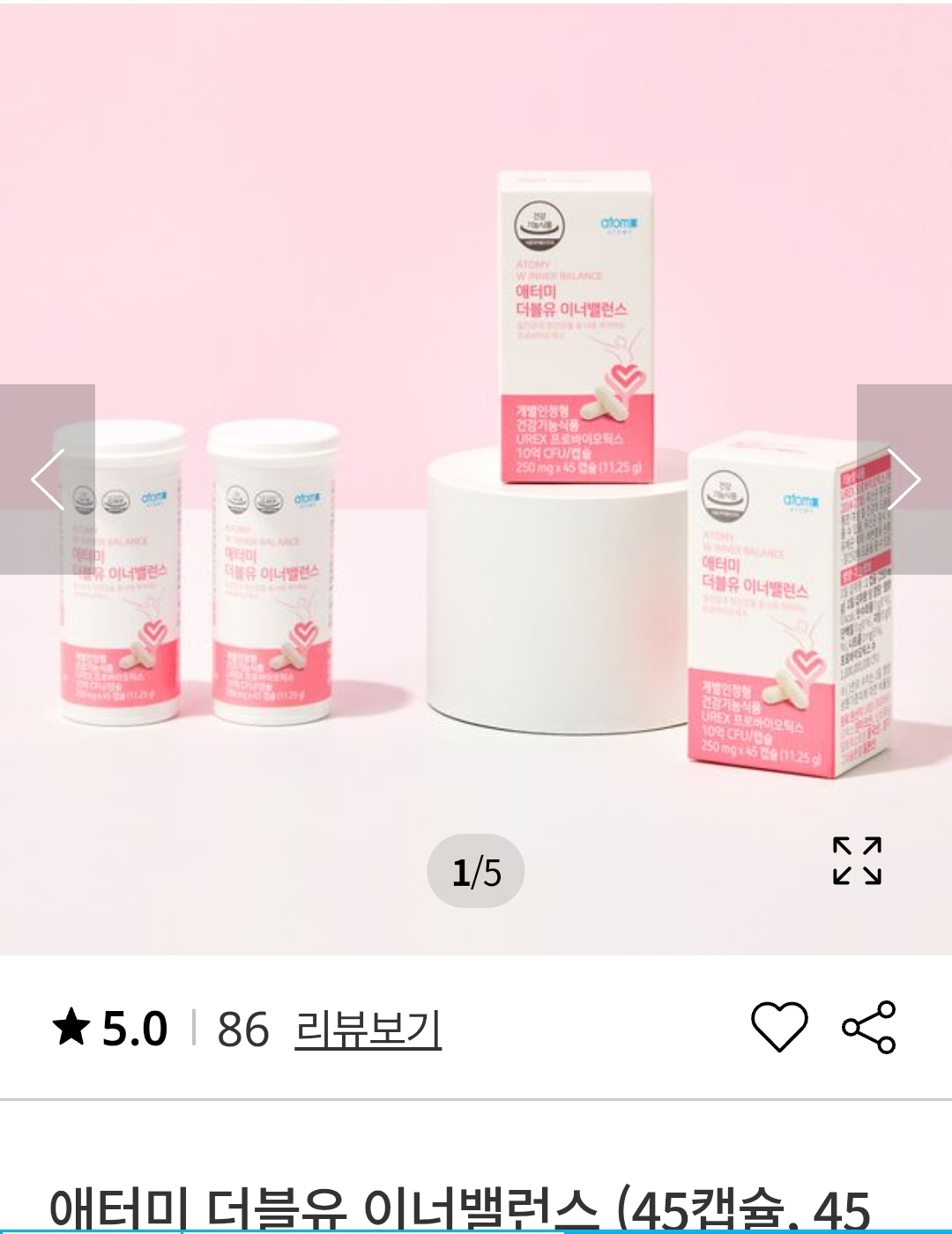Show the previous product image
This screenshot has width=952, height=1234.
[x=48, y=479]
